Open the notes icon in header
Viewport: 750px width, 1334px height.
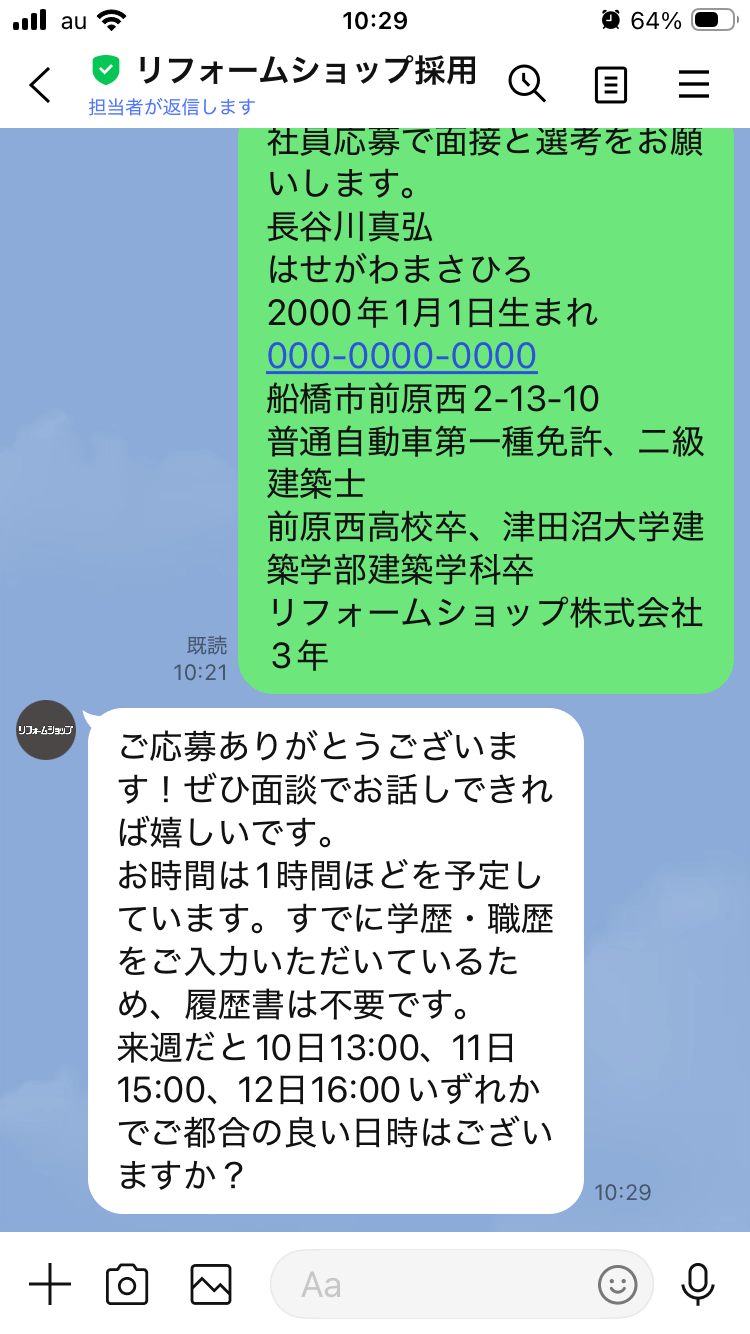coord(610,85)
